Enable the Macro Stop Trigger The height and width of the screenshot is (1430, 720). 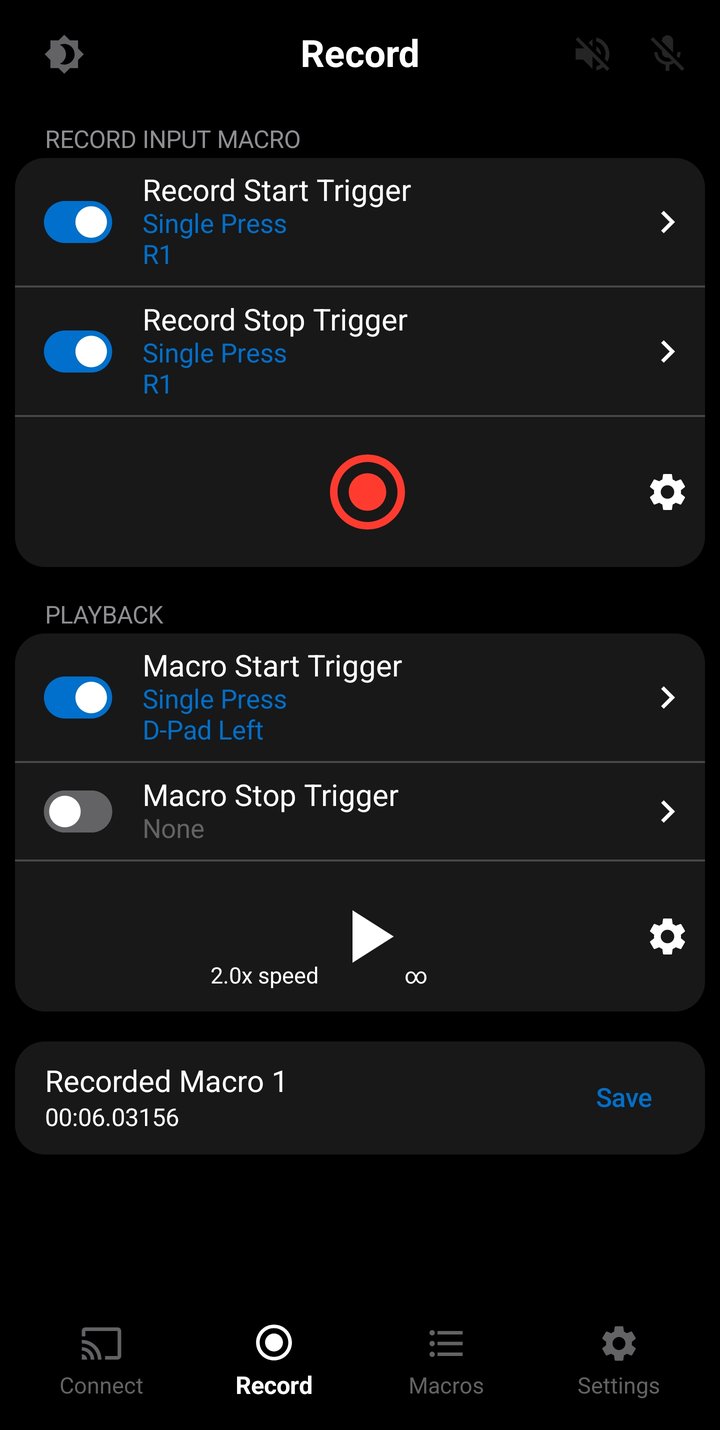click(x=78, y=811)
